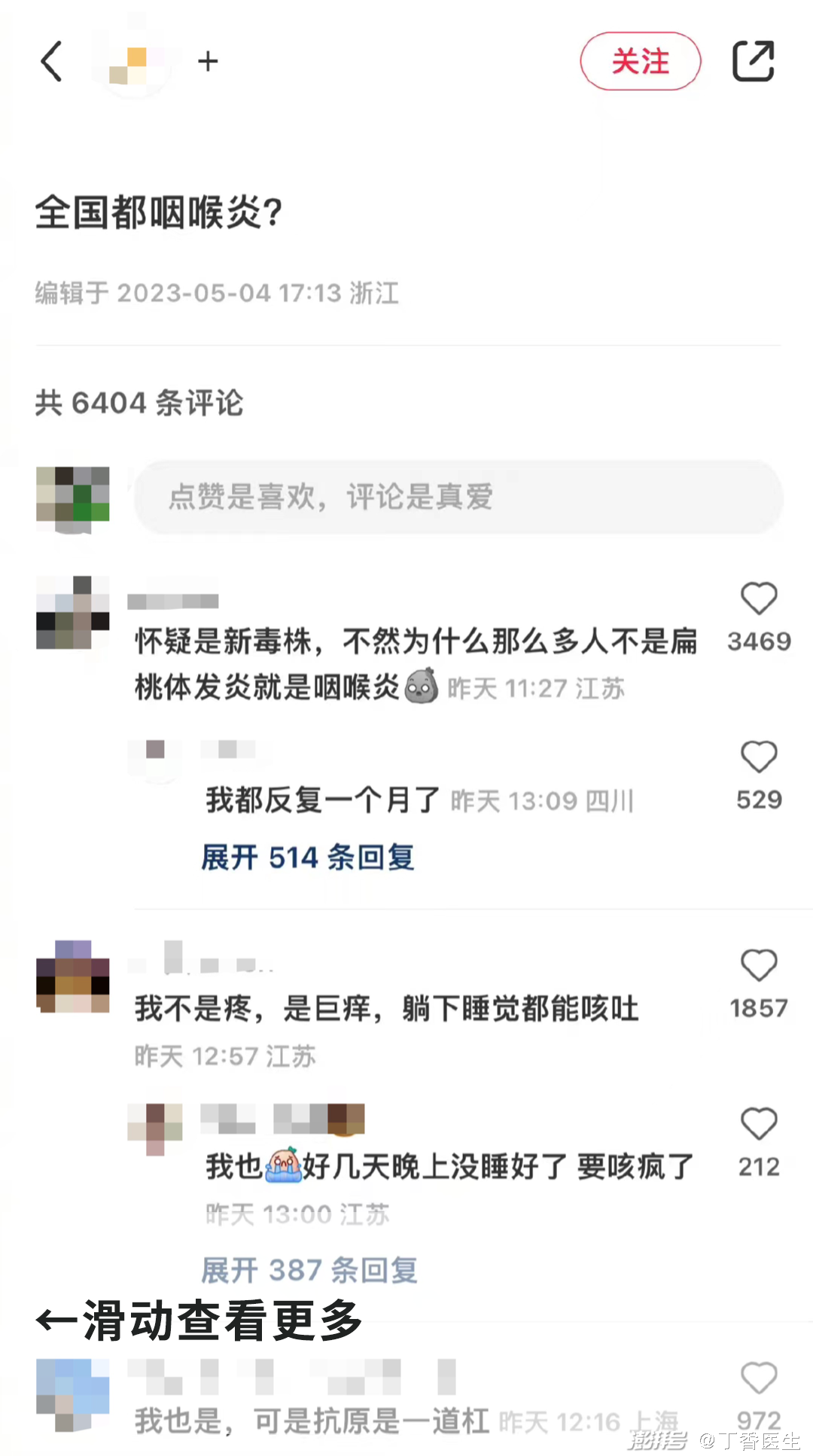The height and width of the screenshot is (1456, 813).
Task: Like the comment 我不是疼，是巨痒
Action: coord(758,966)
